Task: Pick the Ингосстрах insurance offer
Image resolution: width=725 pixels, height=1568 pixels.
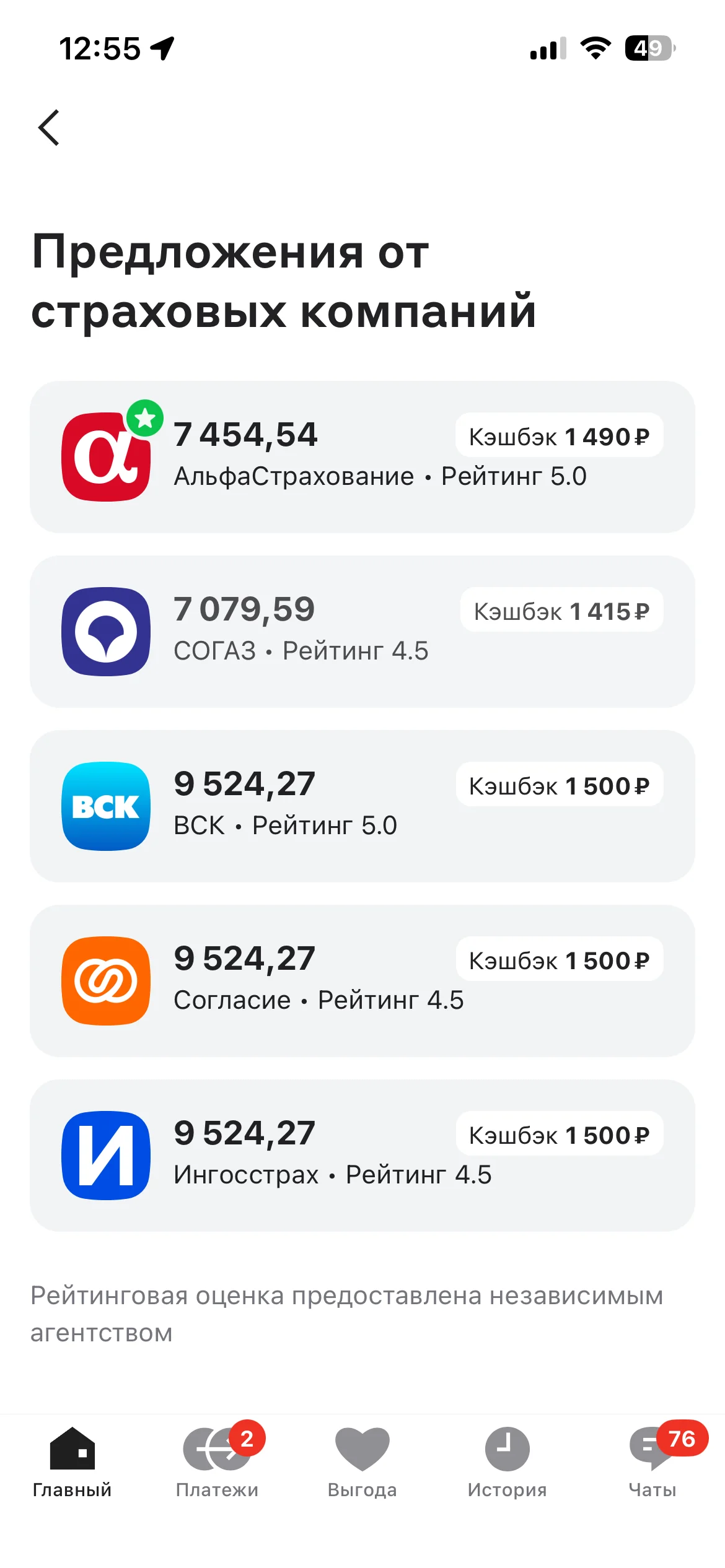Action: click(362, 1156)
